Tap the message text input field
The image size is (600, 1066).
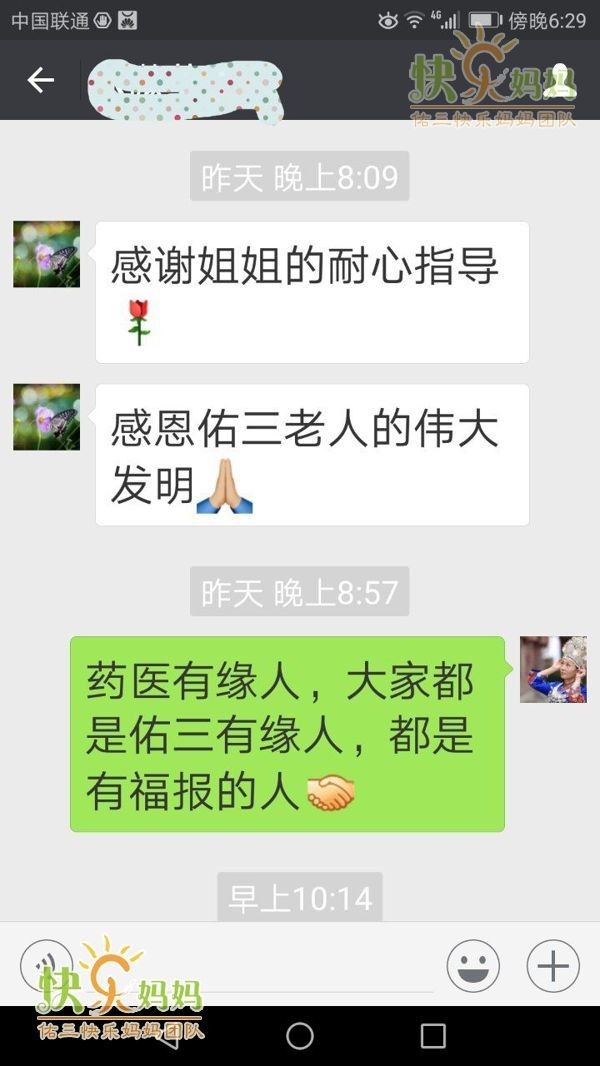(x=260, y=966)
